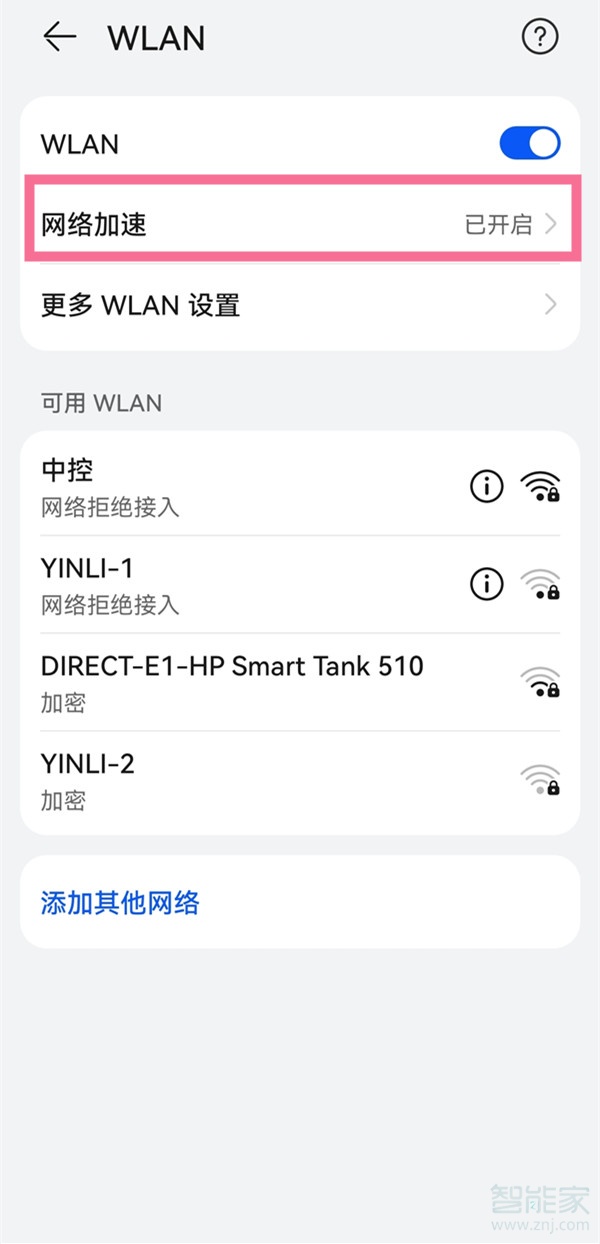Screen dimensions: 600x1244
Task: View info details for 中控 network
Action: click(487, 487)
